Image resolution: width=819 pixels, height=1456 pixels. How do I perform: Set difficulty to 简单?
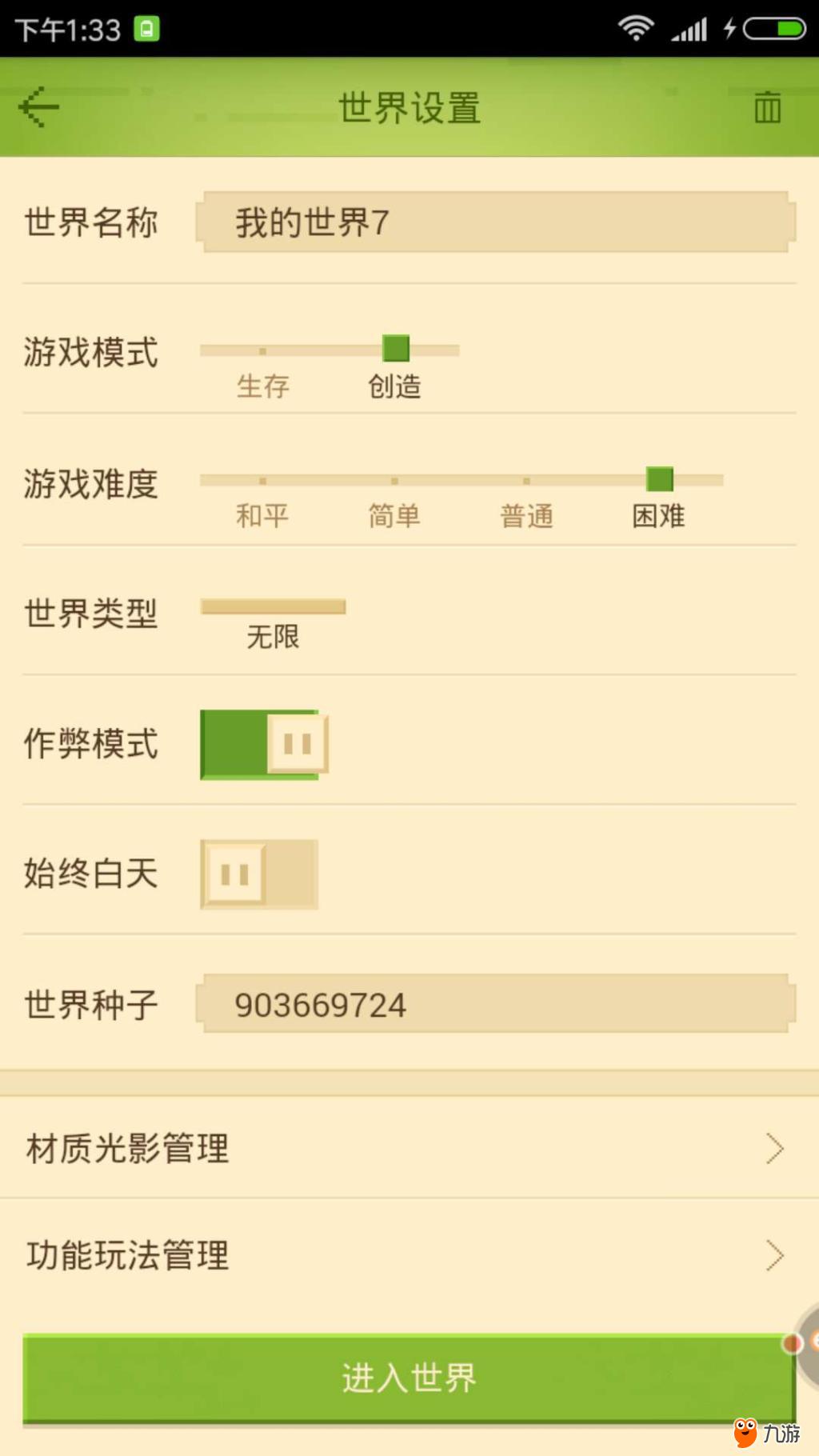[x=394, y=482]
